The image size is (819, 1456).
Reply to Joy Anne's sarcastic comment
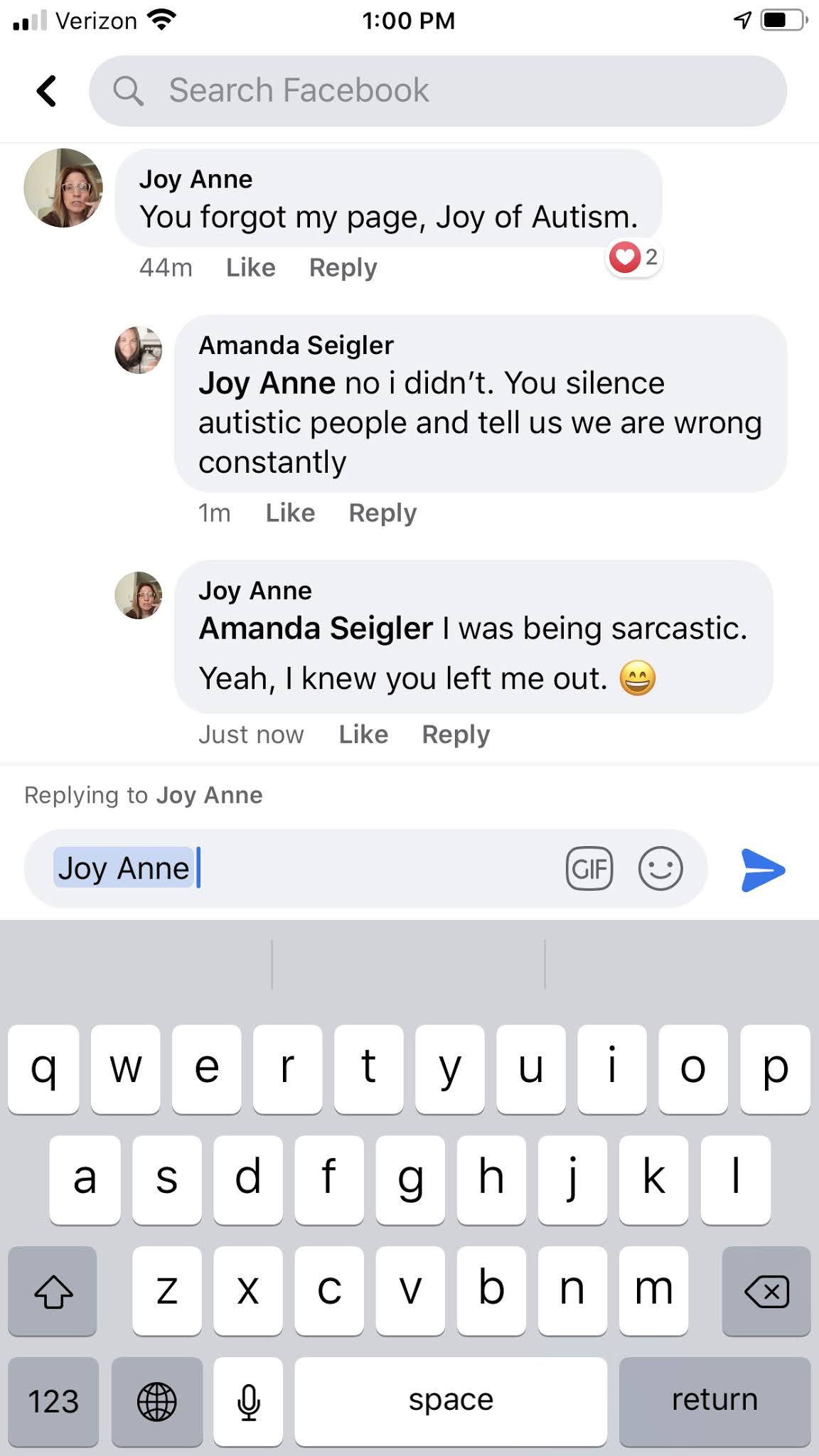[456, 735]
